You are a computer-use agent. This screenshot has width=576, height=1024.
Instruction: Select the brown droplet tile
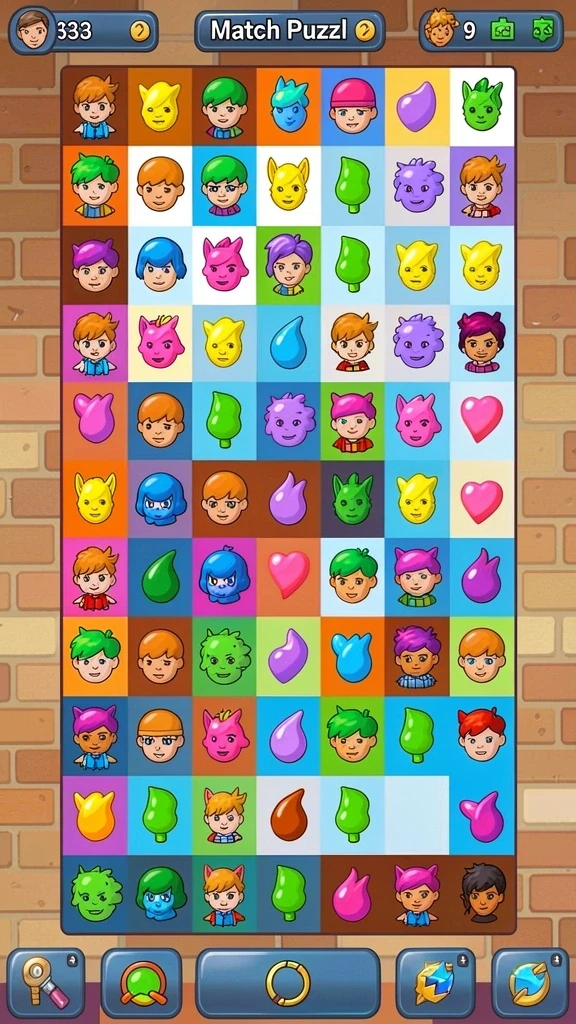pos(288,814)
